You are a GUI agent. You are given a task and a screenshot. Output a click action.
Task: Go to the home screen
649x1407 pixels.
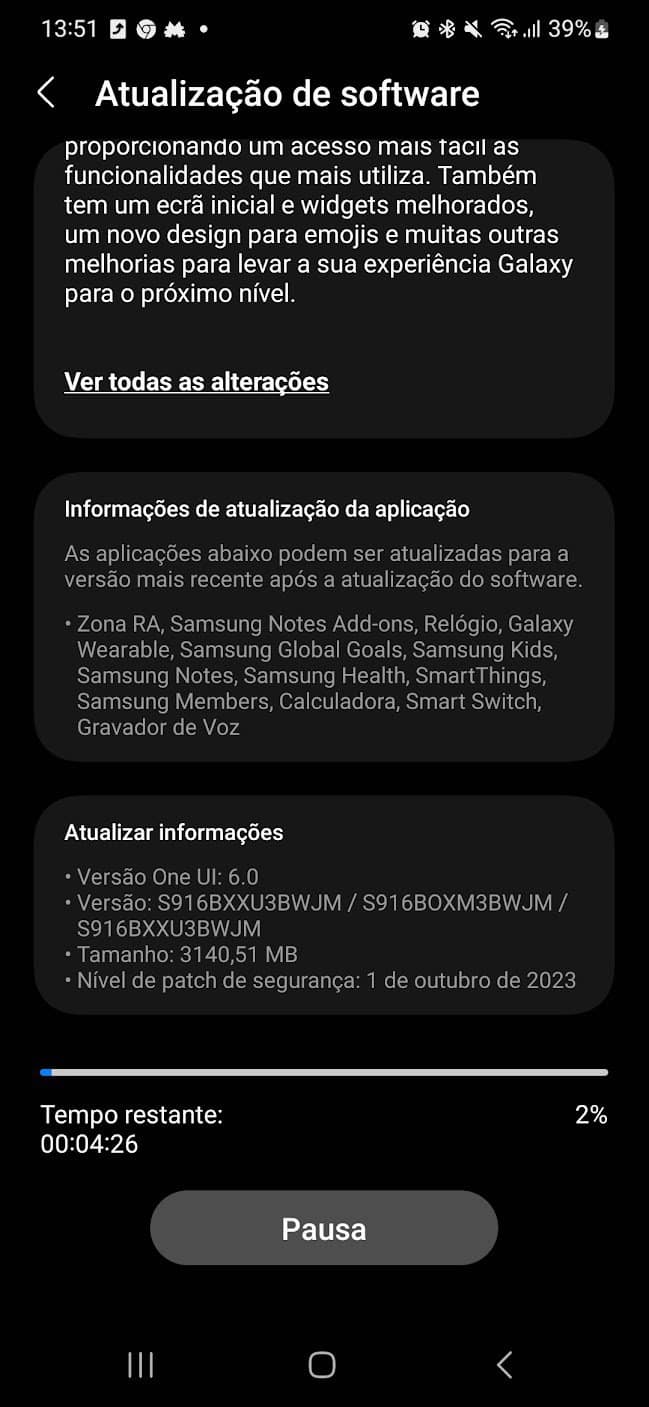click(x=322, y=1365)
